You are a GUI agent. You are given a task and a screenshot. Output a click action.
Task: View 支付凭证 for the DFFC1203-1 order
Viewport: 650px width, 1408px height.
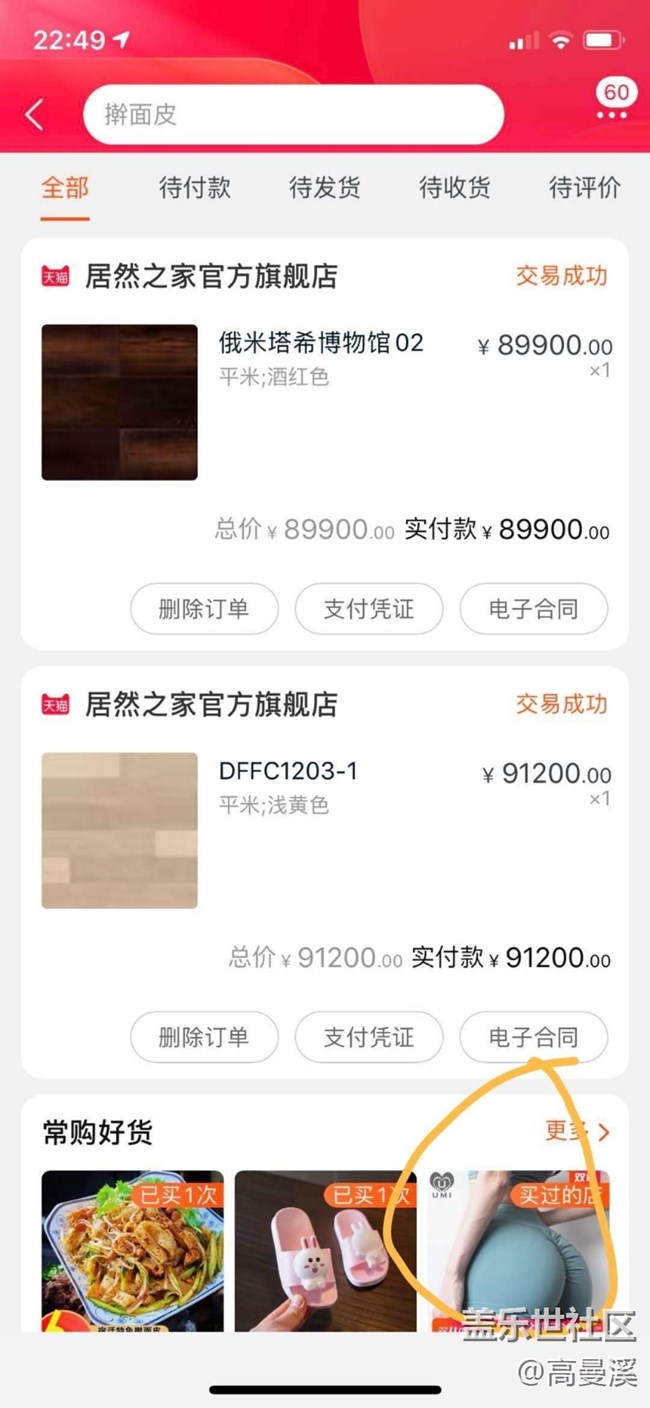[368, 1037]
